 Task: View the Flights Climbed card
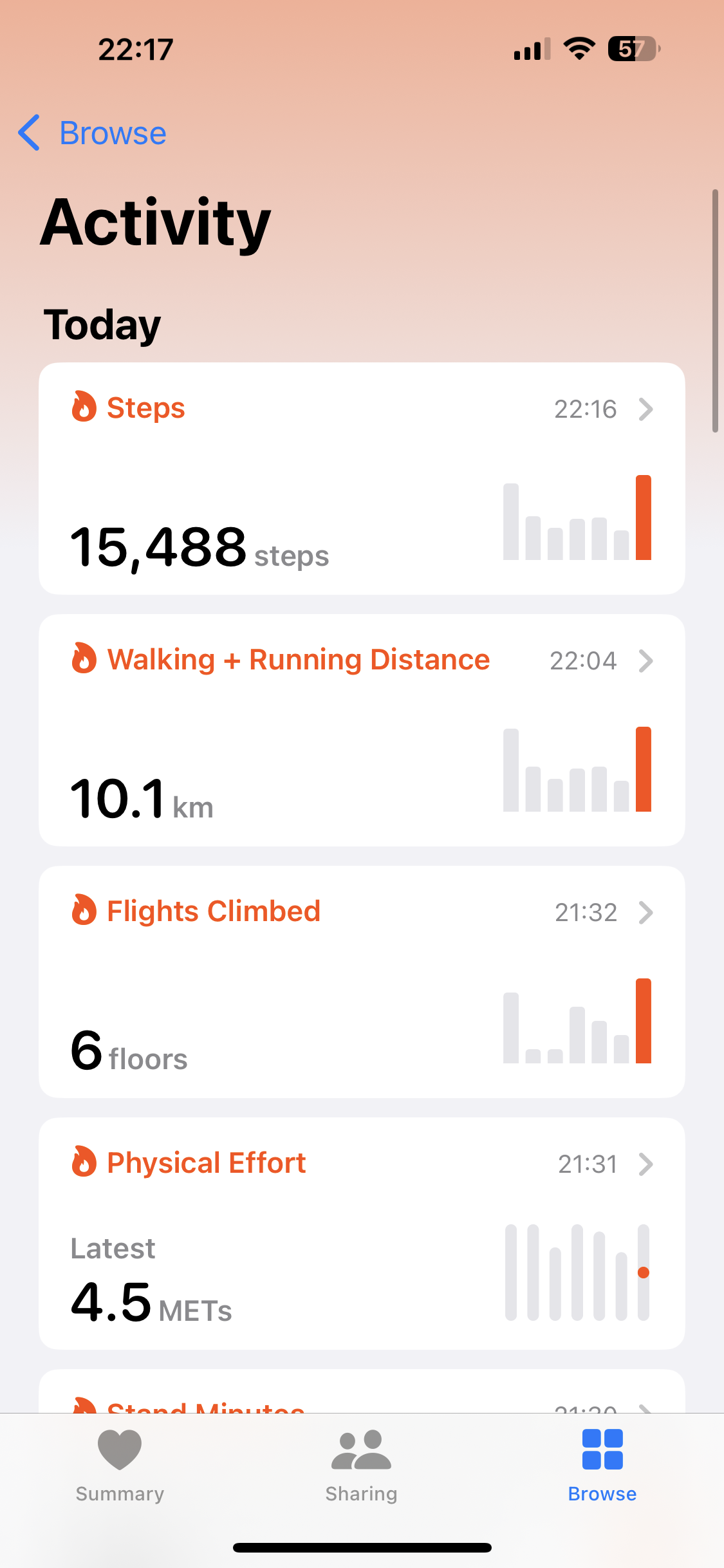pos(362,982)
